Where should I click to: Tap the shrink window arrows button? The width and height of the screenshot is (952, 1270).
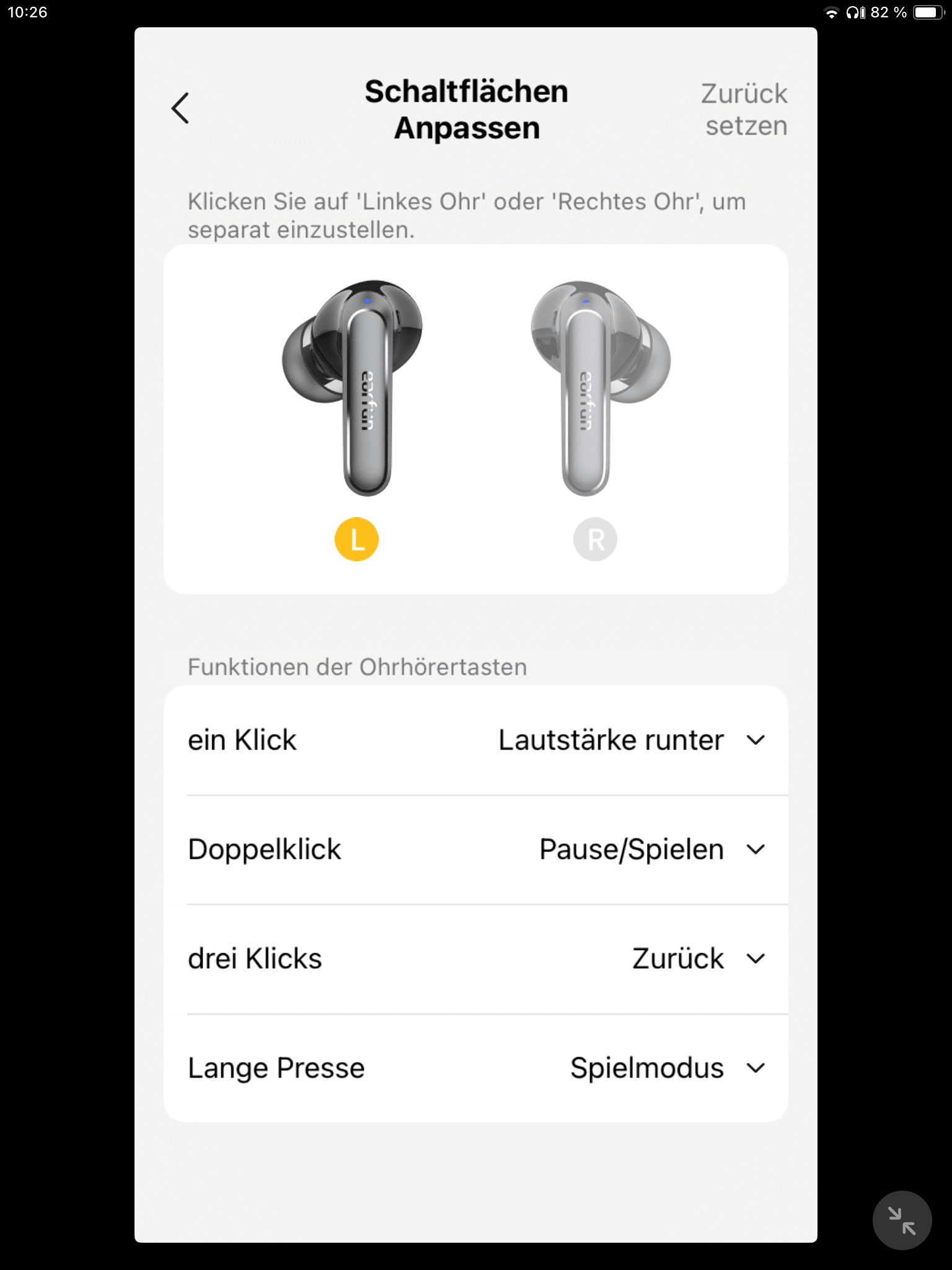click(901, 1220)
